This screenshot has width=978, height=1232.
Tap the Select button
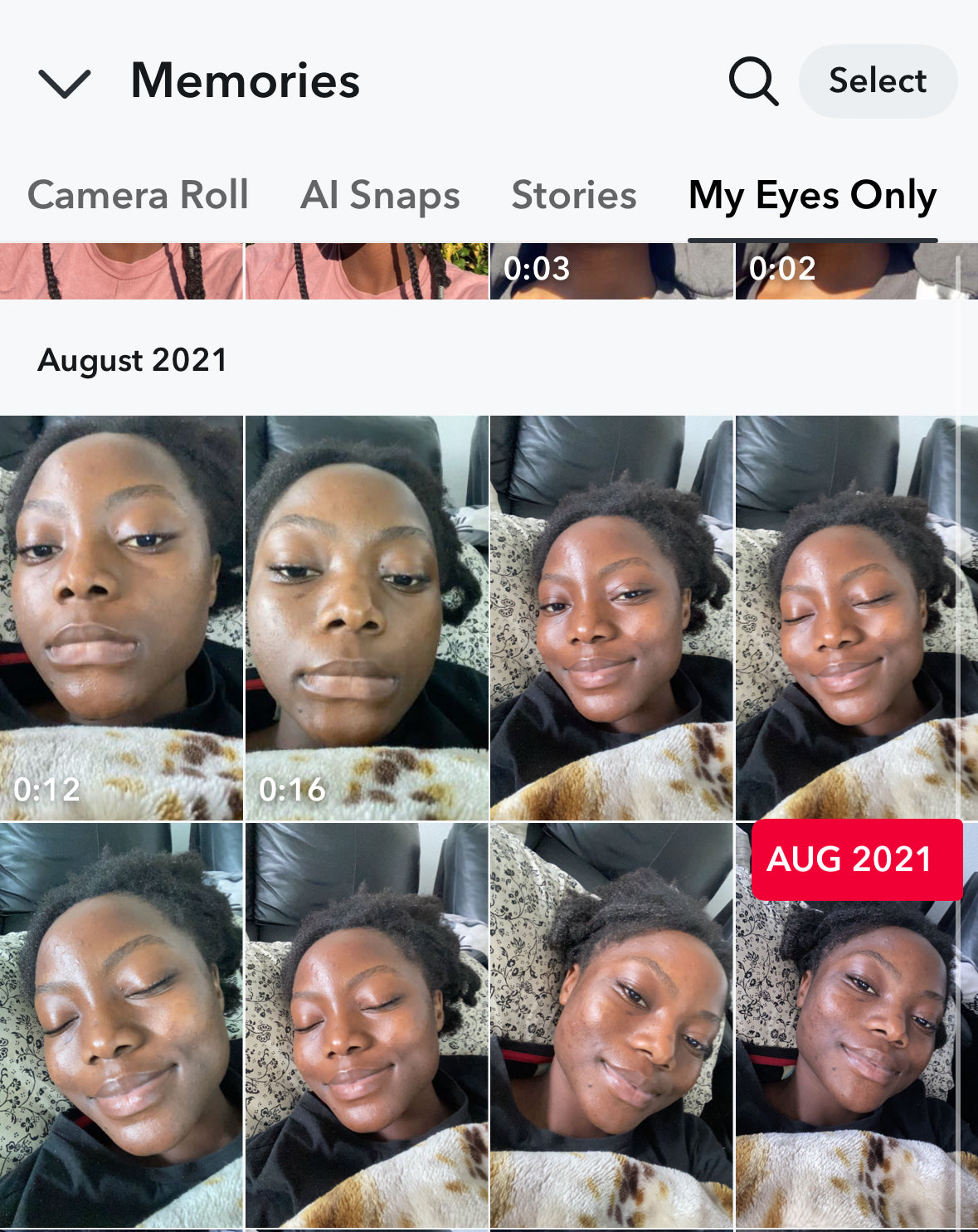pos(877,81)
